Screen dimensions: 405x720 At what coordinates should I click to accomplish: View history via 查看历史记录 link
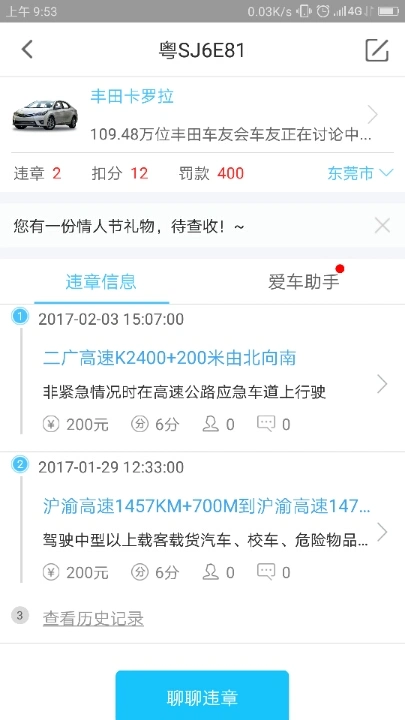point(93,619)
